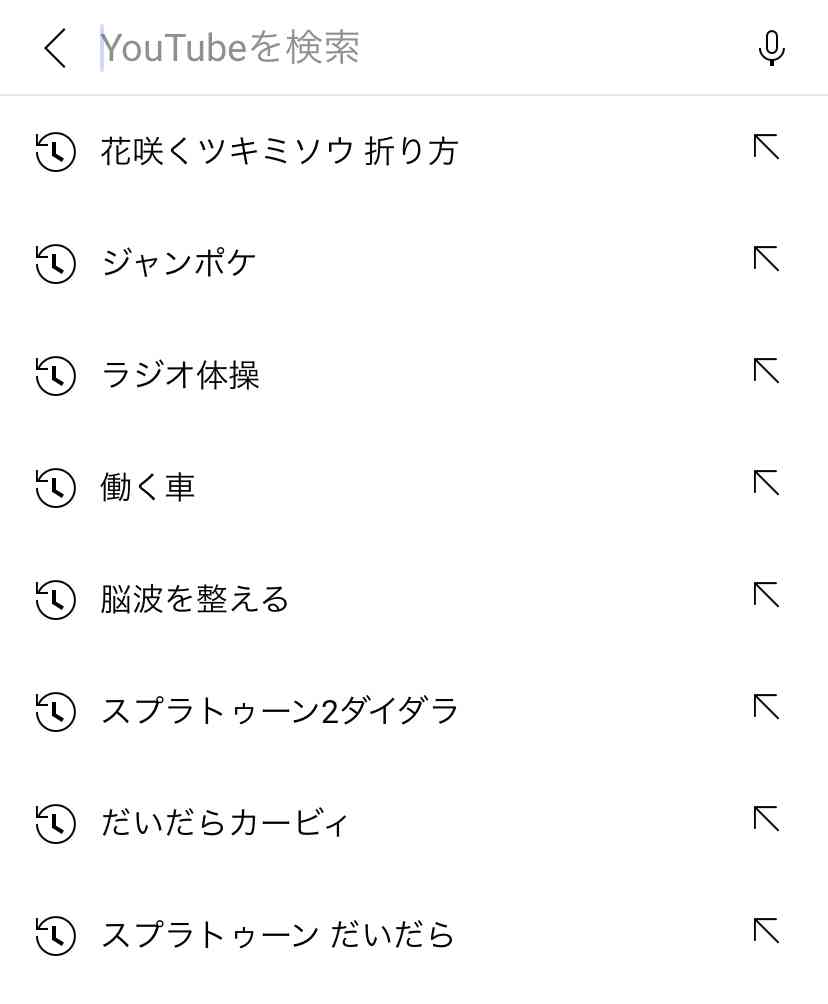The image size is (828, 1004).
Task: Tap the fill-in arrow for ラジオ体操
Action: click(x=765, y=371)
